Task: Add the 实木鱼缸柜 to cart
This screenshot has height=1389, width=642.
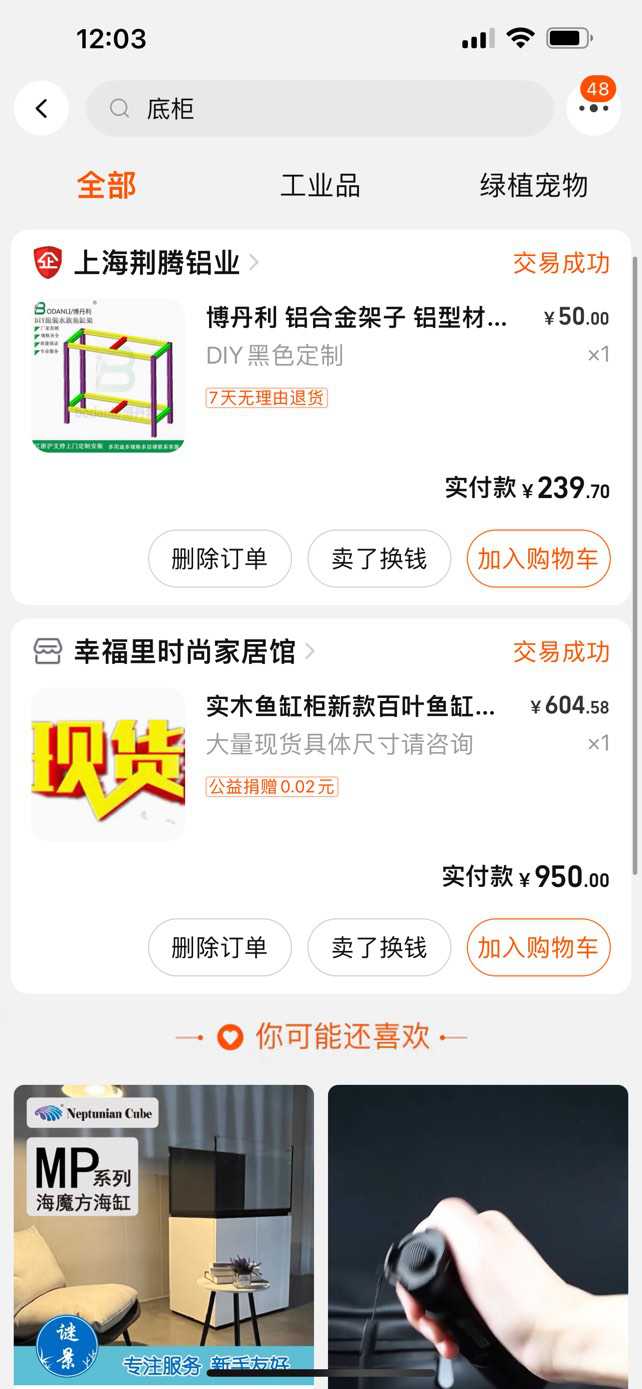Action: click(x=538, y=947)
